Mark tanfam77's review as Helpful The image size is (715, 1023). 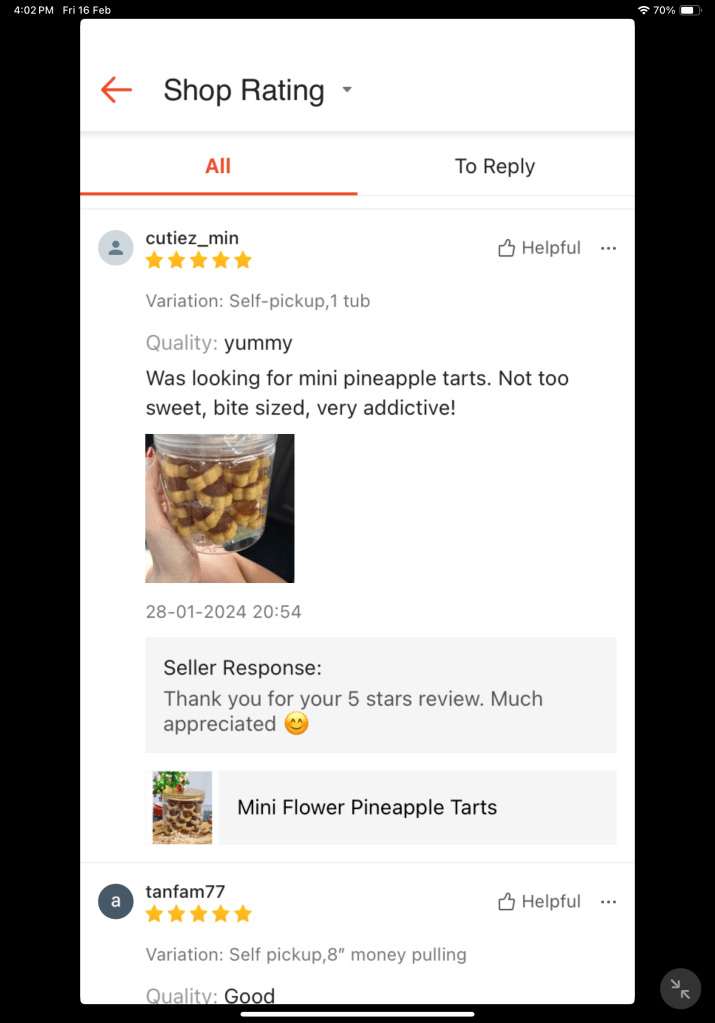[x=539, y=902]
